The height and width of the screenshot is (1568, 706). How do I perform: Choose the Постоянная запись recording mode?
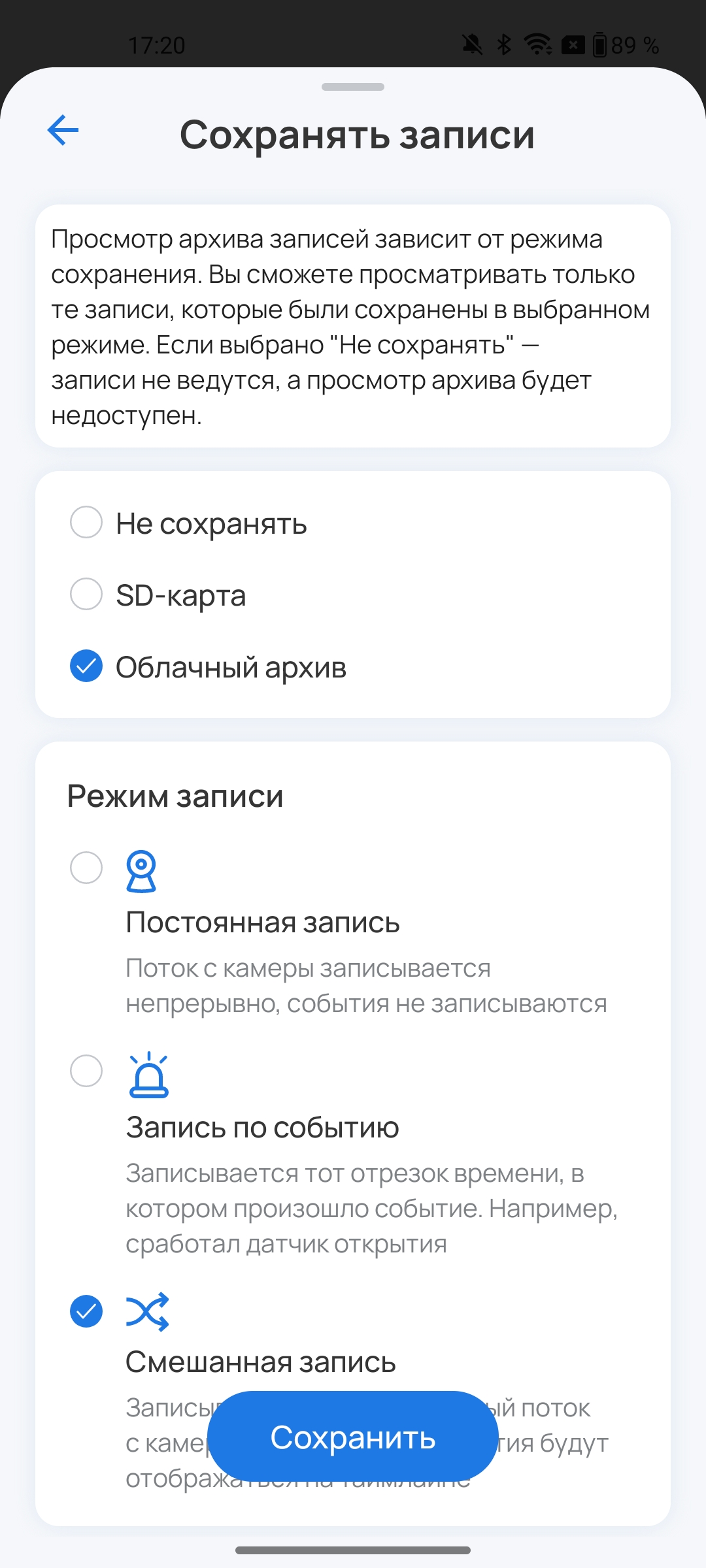point(86,868)
